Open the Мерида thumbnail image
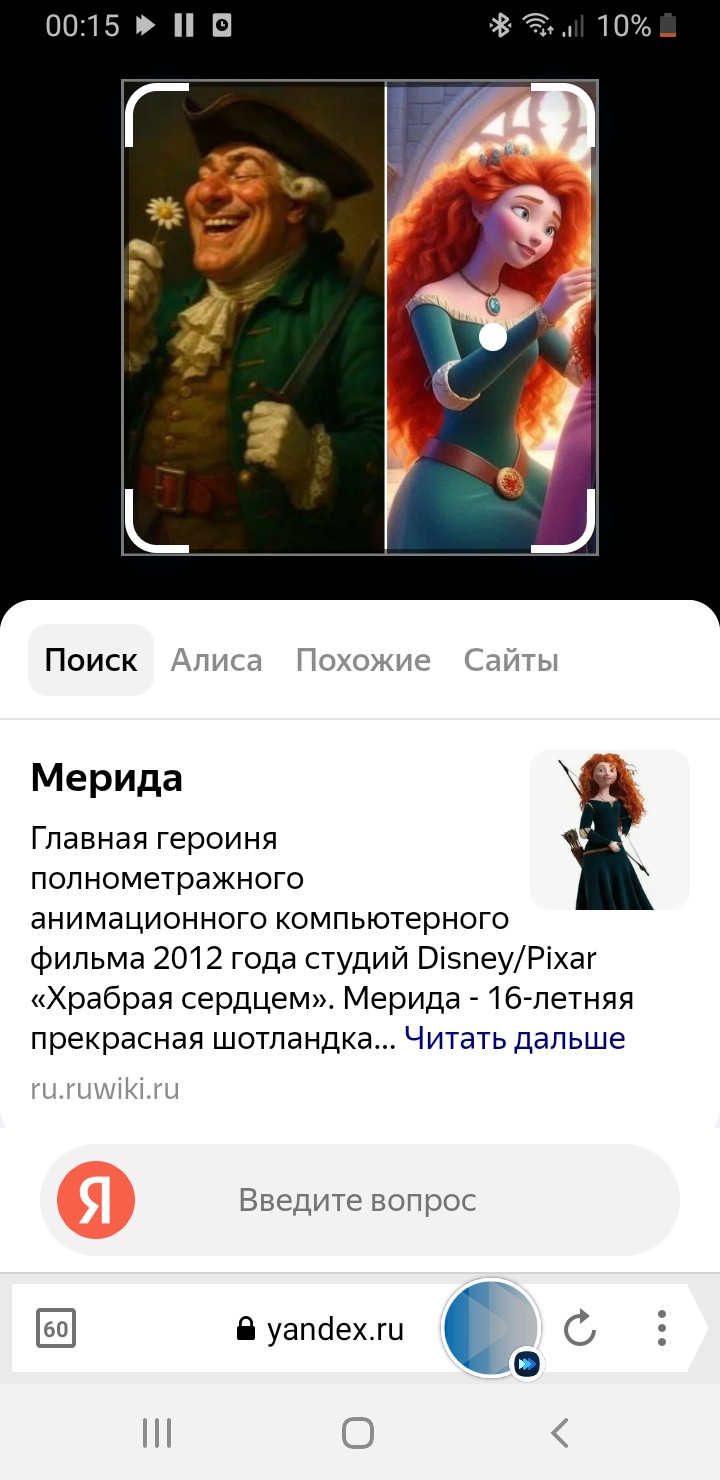 (x=610, y=830)
